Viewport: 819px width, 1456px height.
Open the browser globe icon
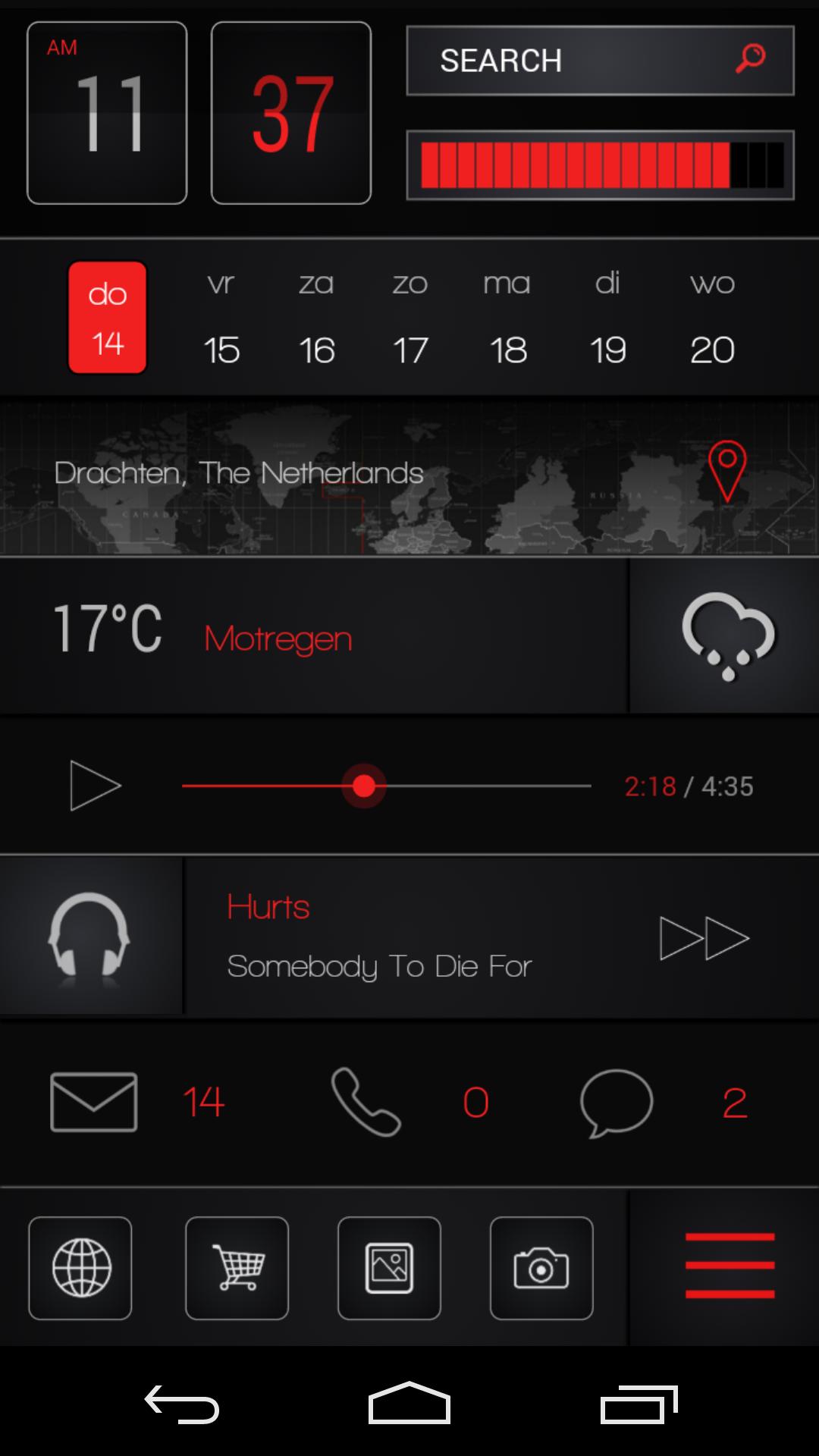(80, 1268)
